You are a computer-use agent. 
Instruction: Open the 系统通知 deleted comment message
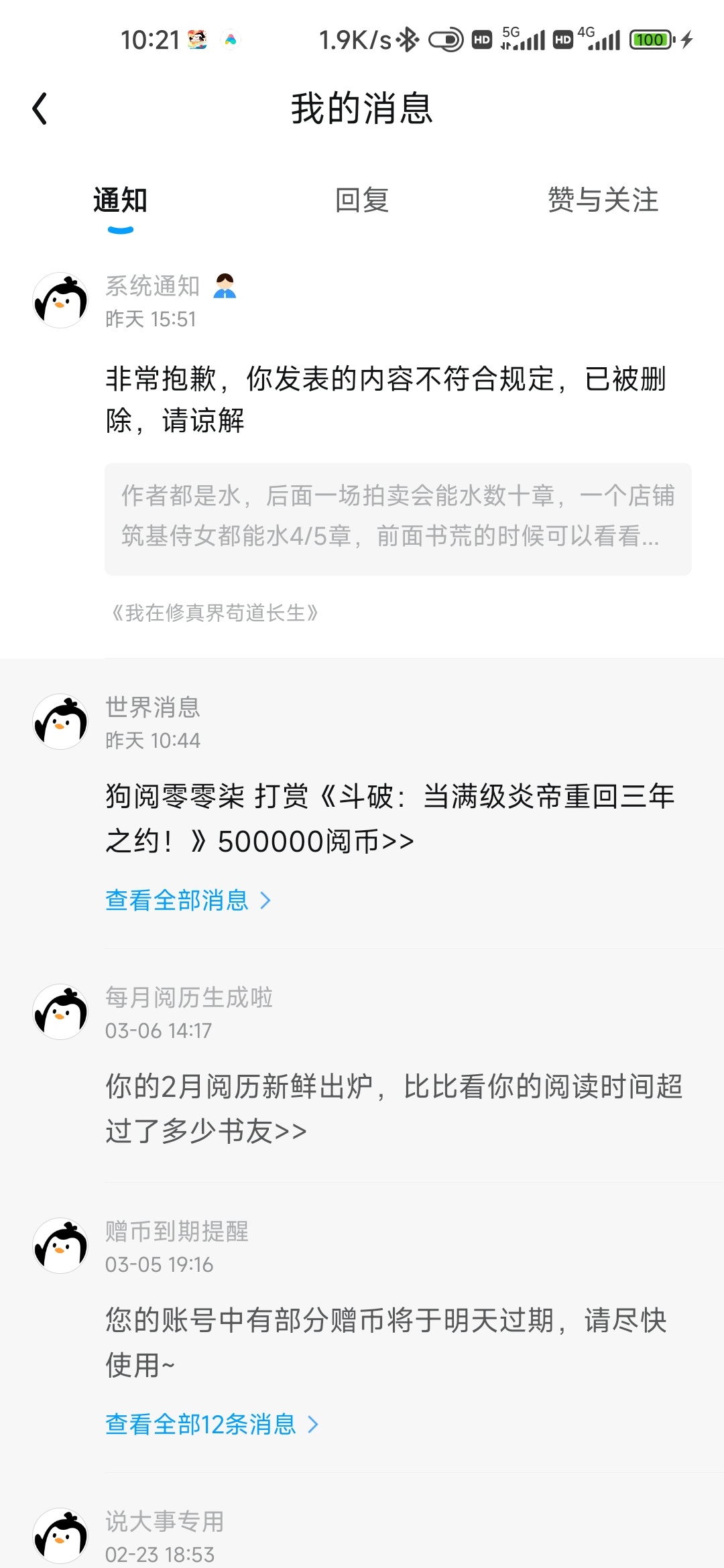click(x=385, y=399)
